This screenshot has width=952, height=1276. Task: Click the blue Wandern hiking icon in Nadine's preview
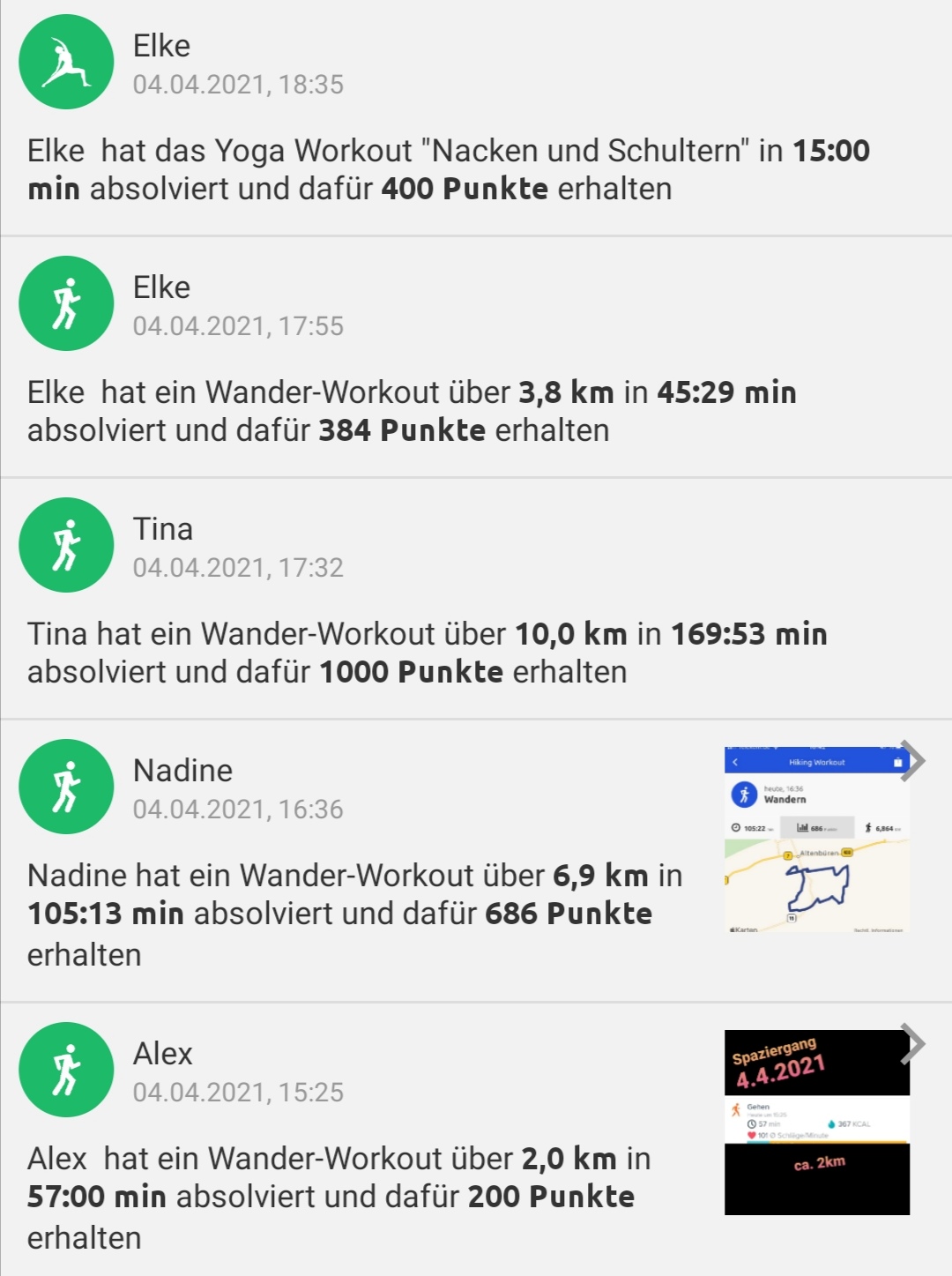pos(744,795)
